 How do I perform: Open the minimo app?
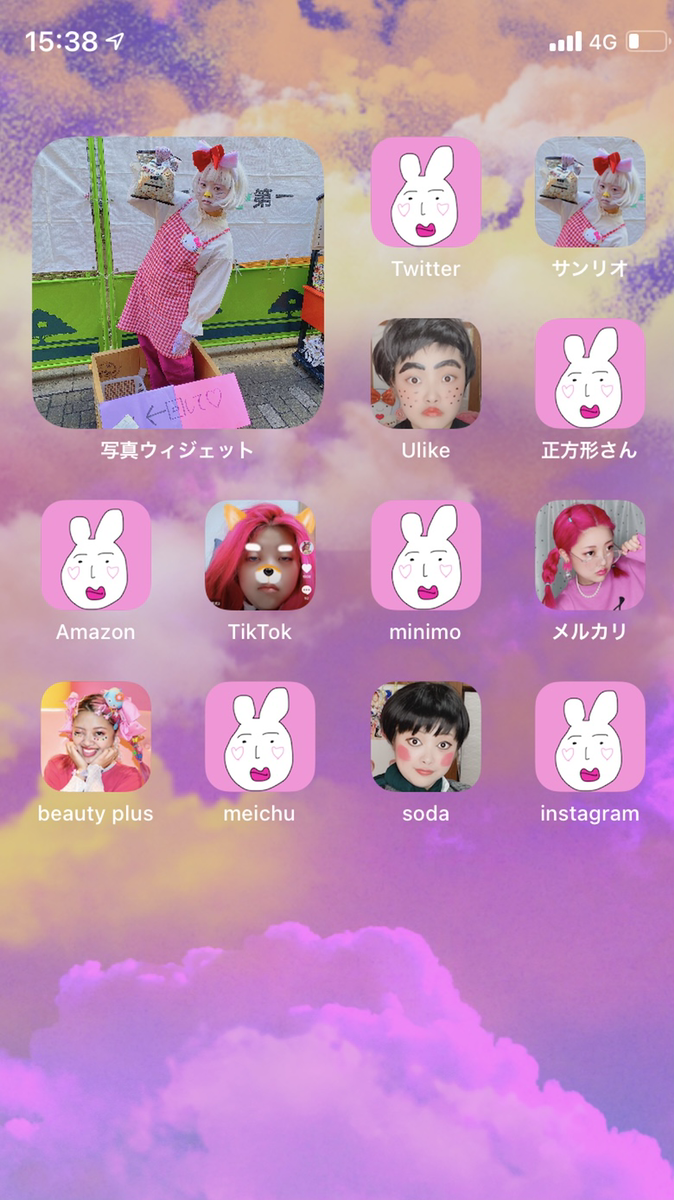(426, 556)
